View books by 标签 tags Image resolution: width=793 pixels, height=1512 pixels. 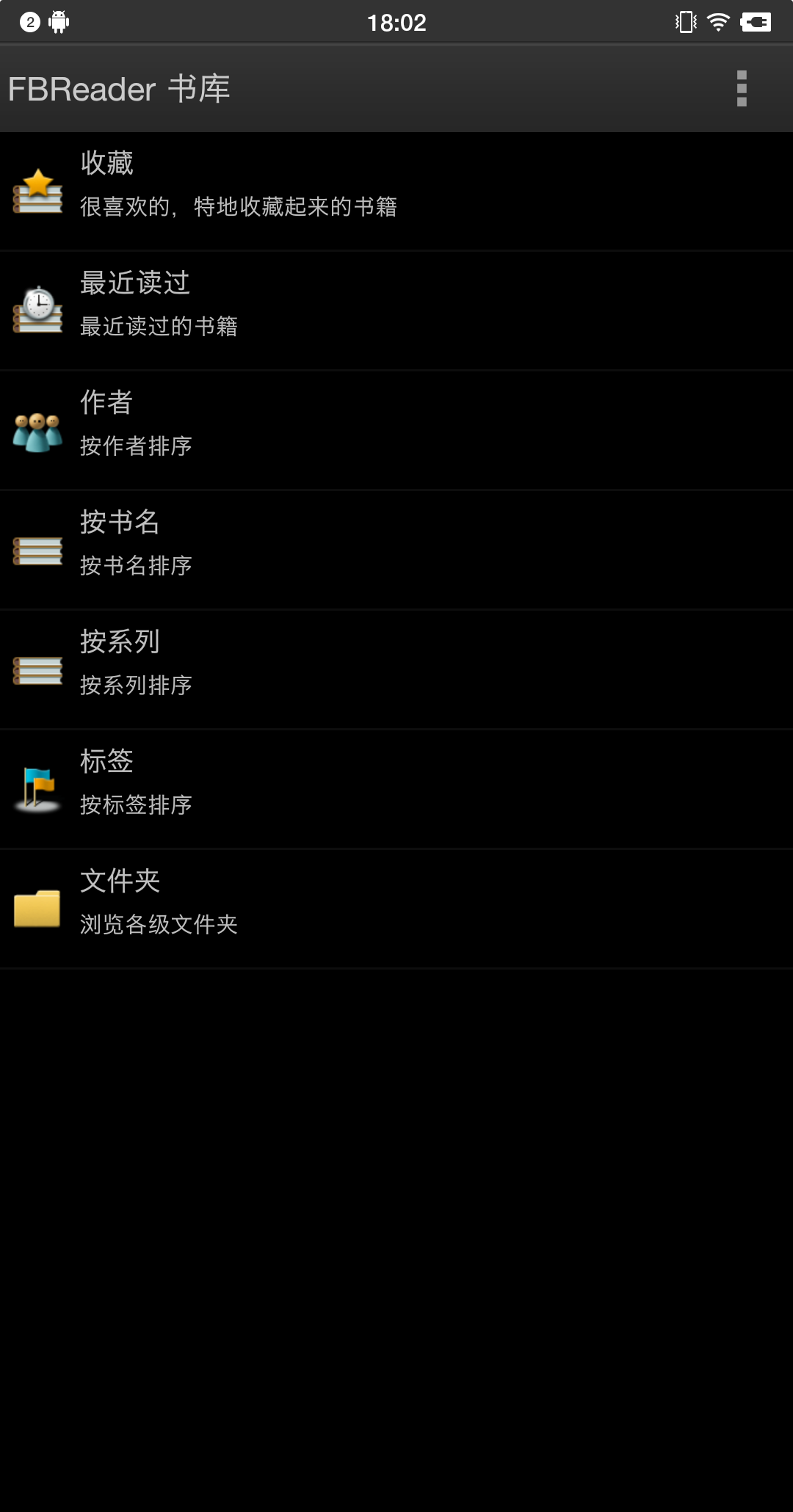(396, 789)
